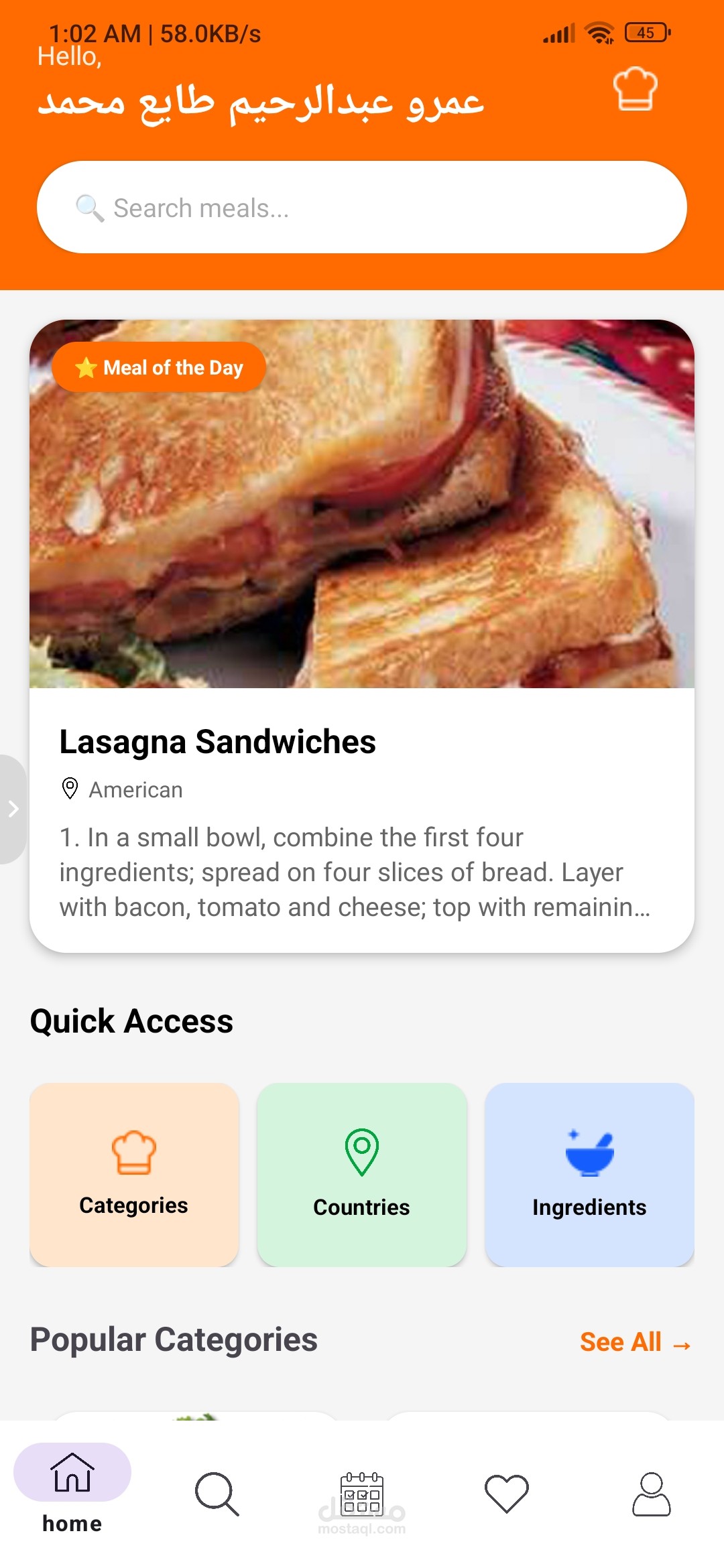The width and height of the screenshot is (724, 1568).
Task: Open the Ingredients quick access tile
Action: (x=589, y=1174)
